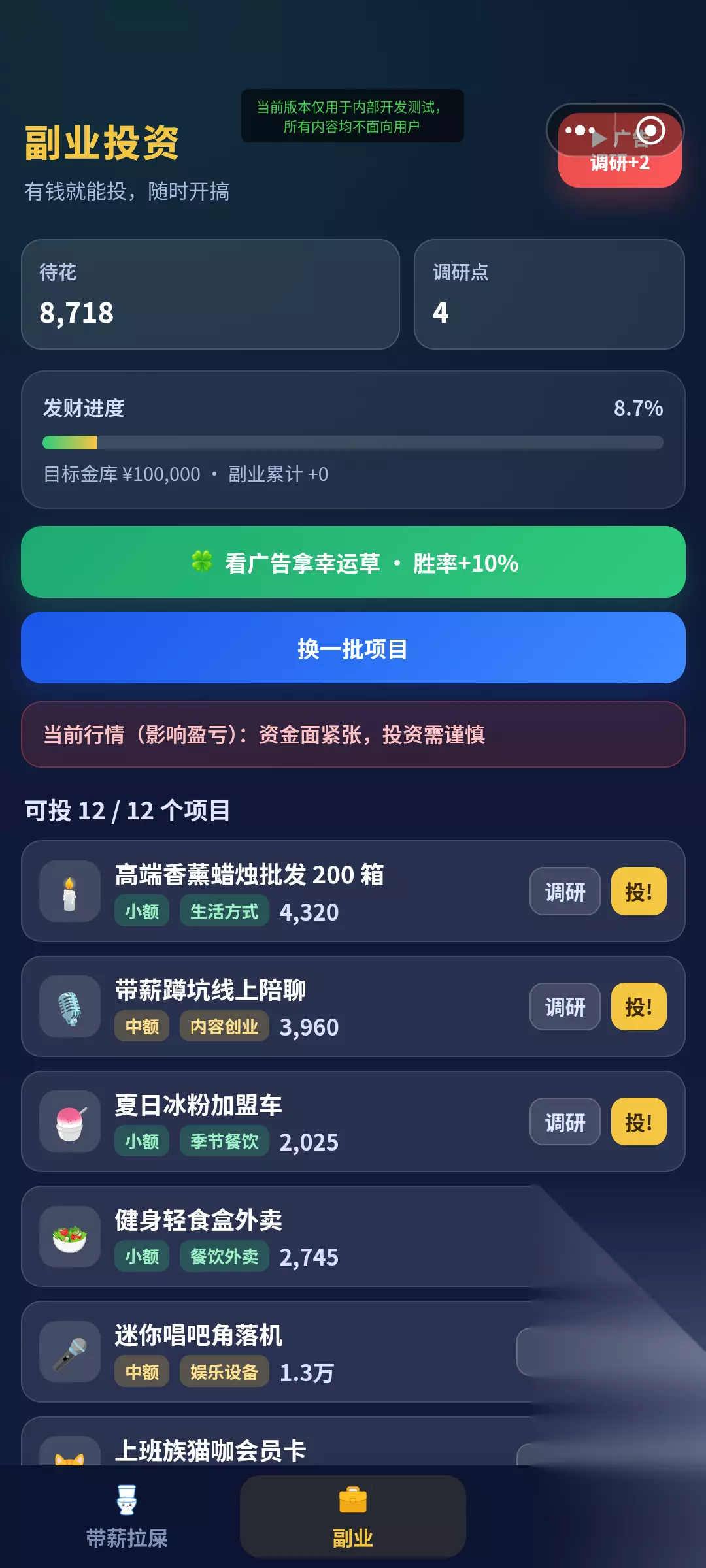Open the 迷你唱吧角落机 project card

coord(353,1352)
